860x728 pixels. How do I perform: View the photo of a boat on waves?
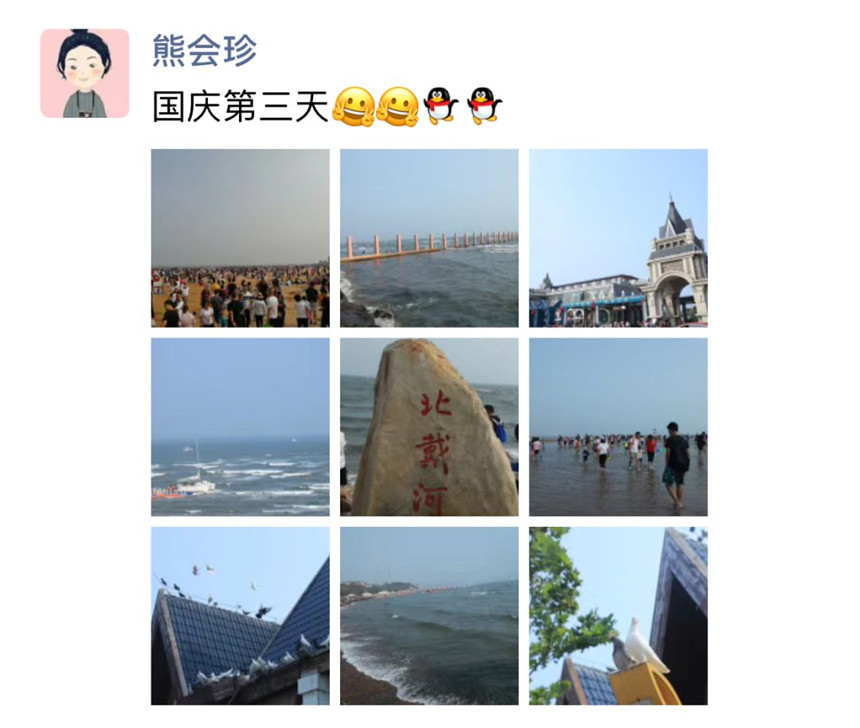pyautogui.click(x=240, y=427)
